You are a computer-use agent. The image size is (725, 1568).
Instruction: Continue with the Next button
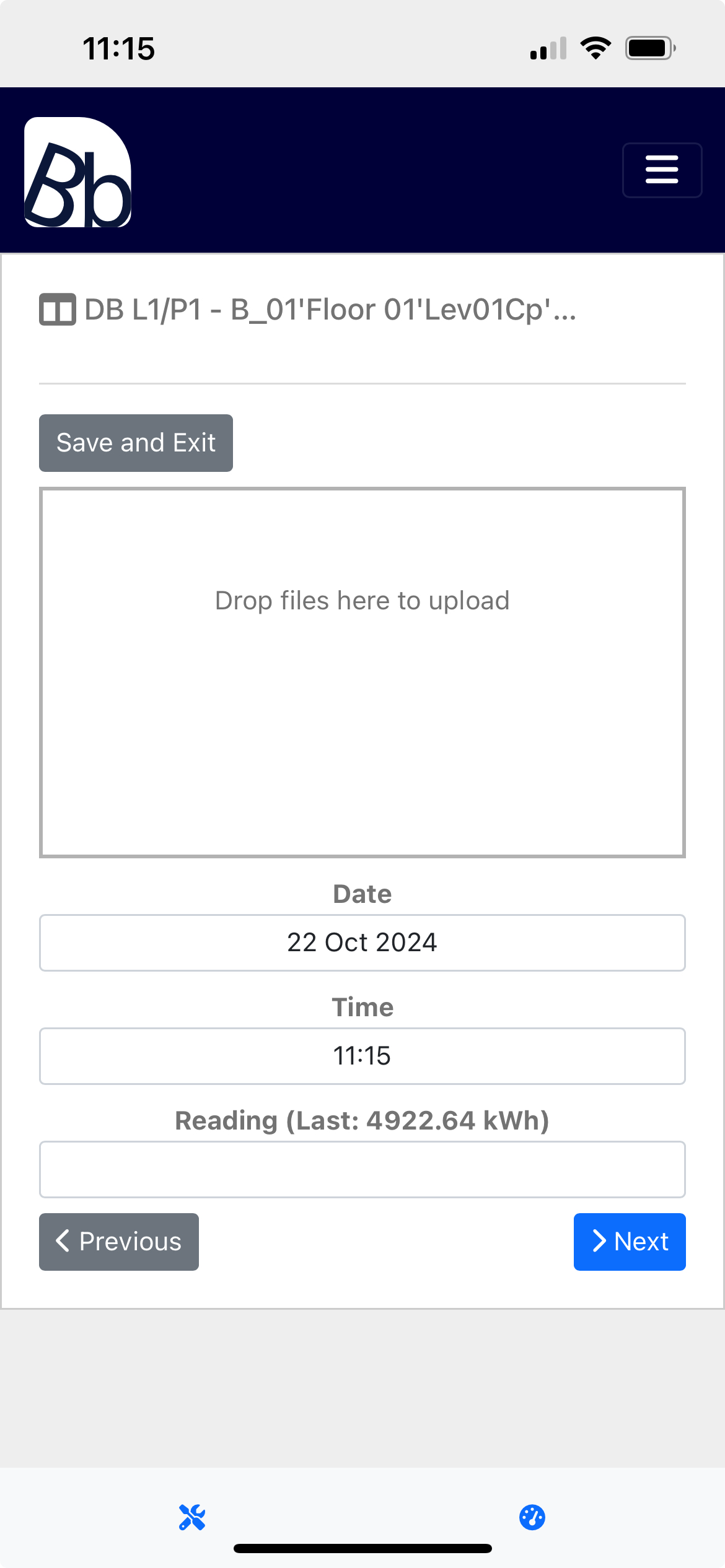coord(629,1241)
